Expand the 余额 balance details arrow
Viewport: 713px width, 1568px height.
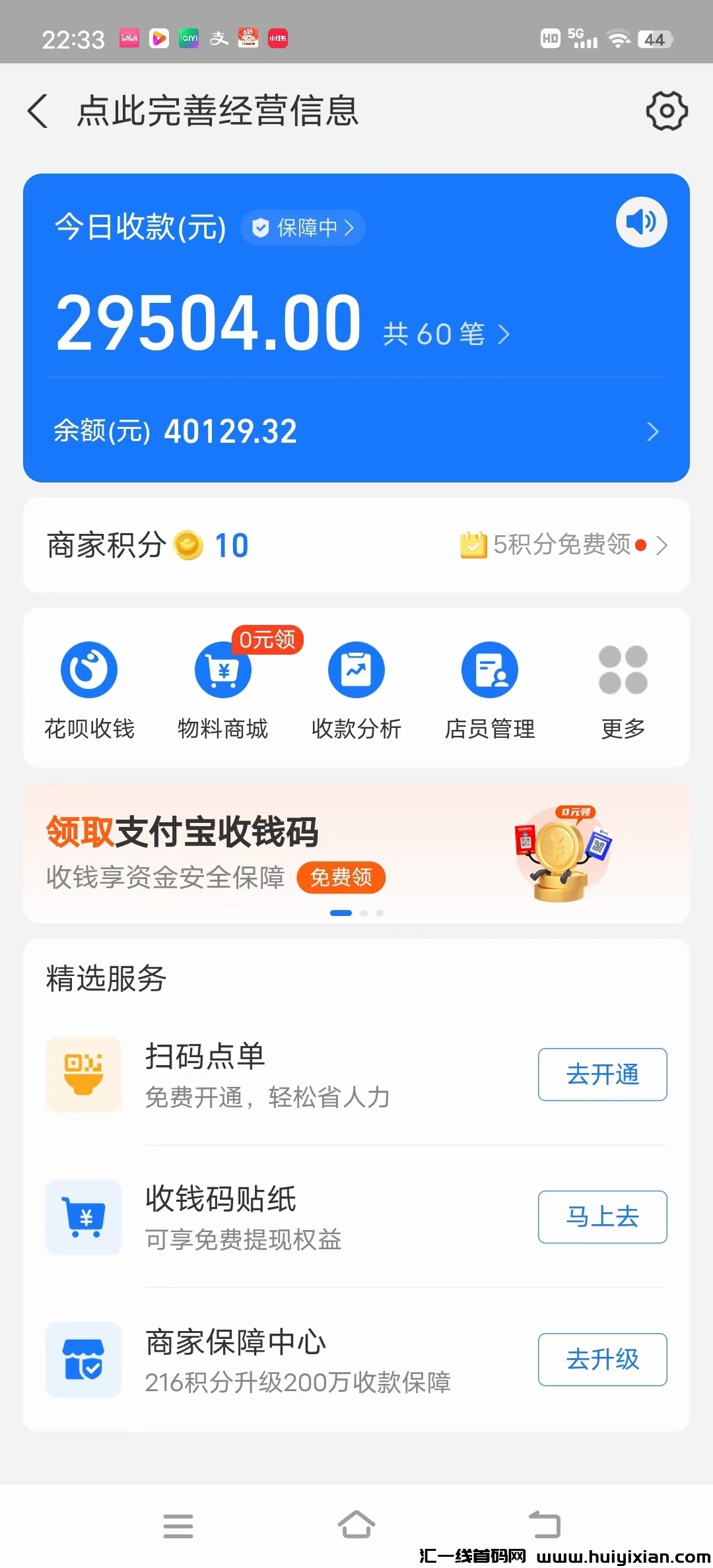point(653,431)
